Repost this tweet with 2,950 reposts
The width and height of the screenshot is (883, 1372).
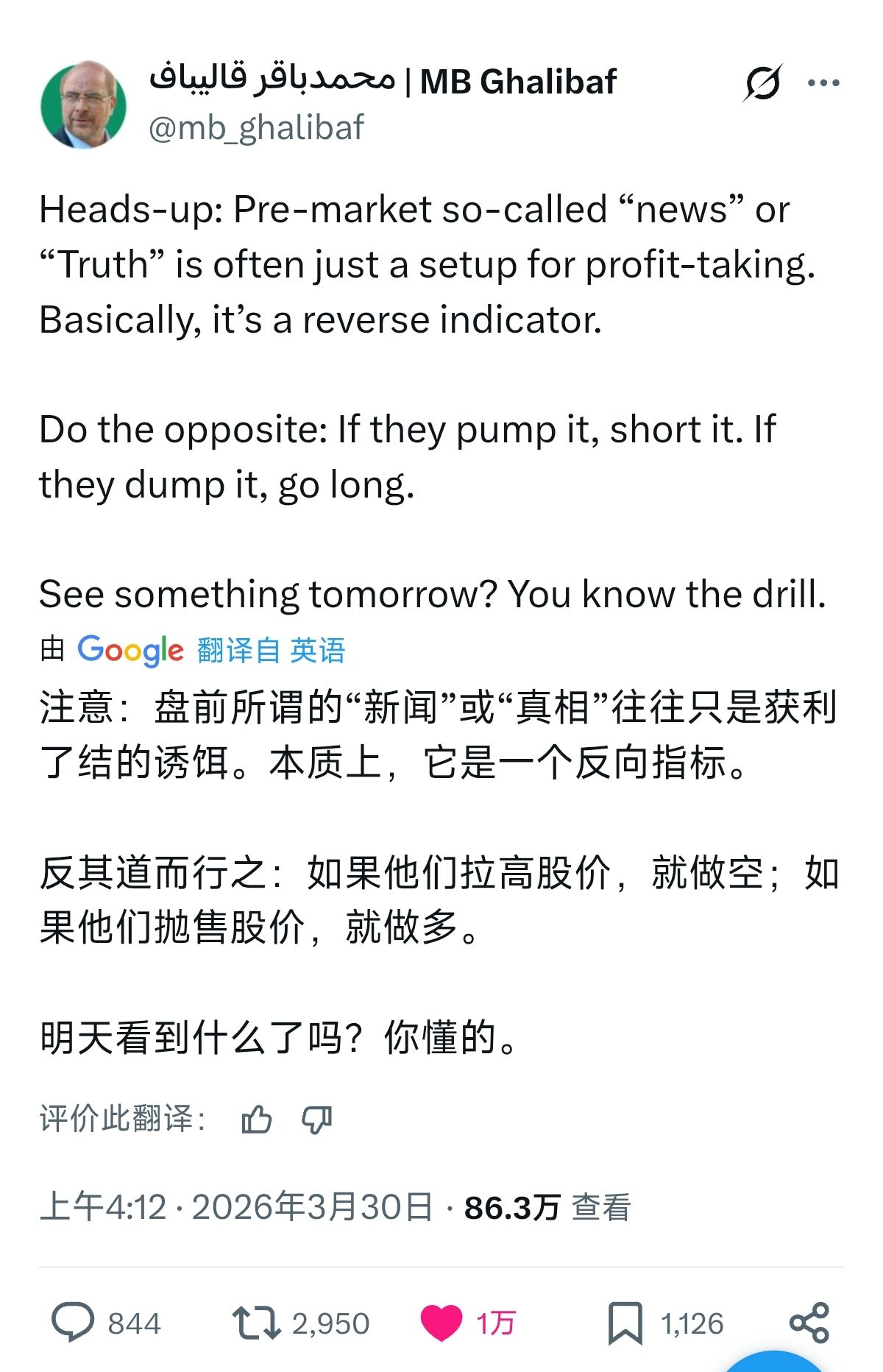[x=256, y=1323]
